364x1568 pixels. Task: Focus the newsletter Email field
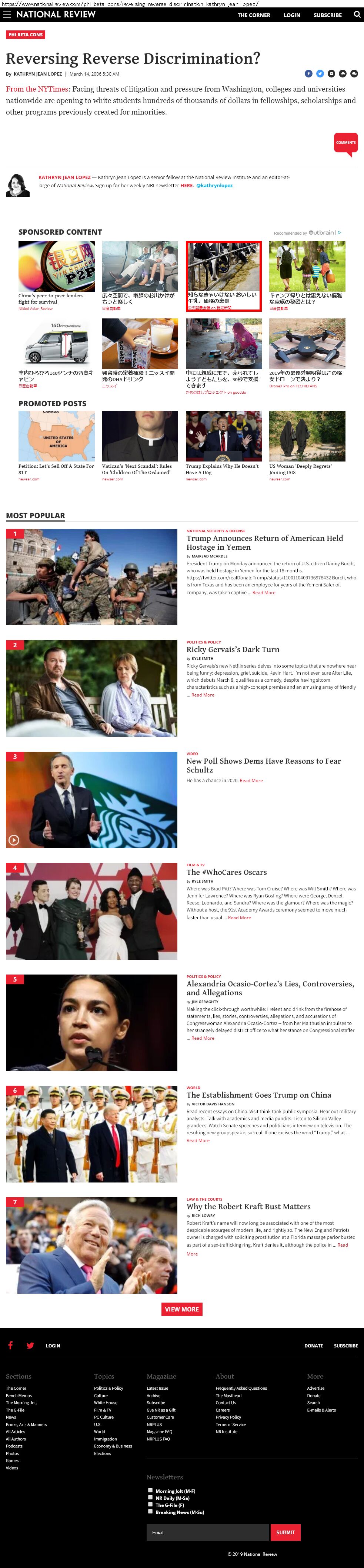click(207, 1532)
